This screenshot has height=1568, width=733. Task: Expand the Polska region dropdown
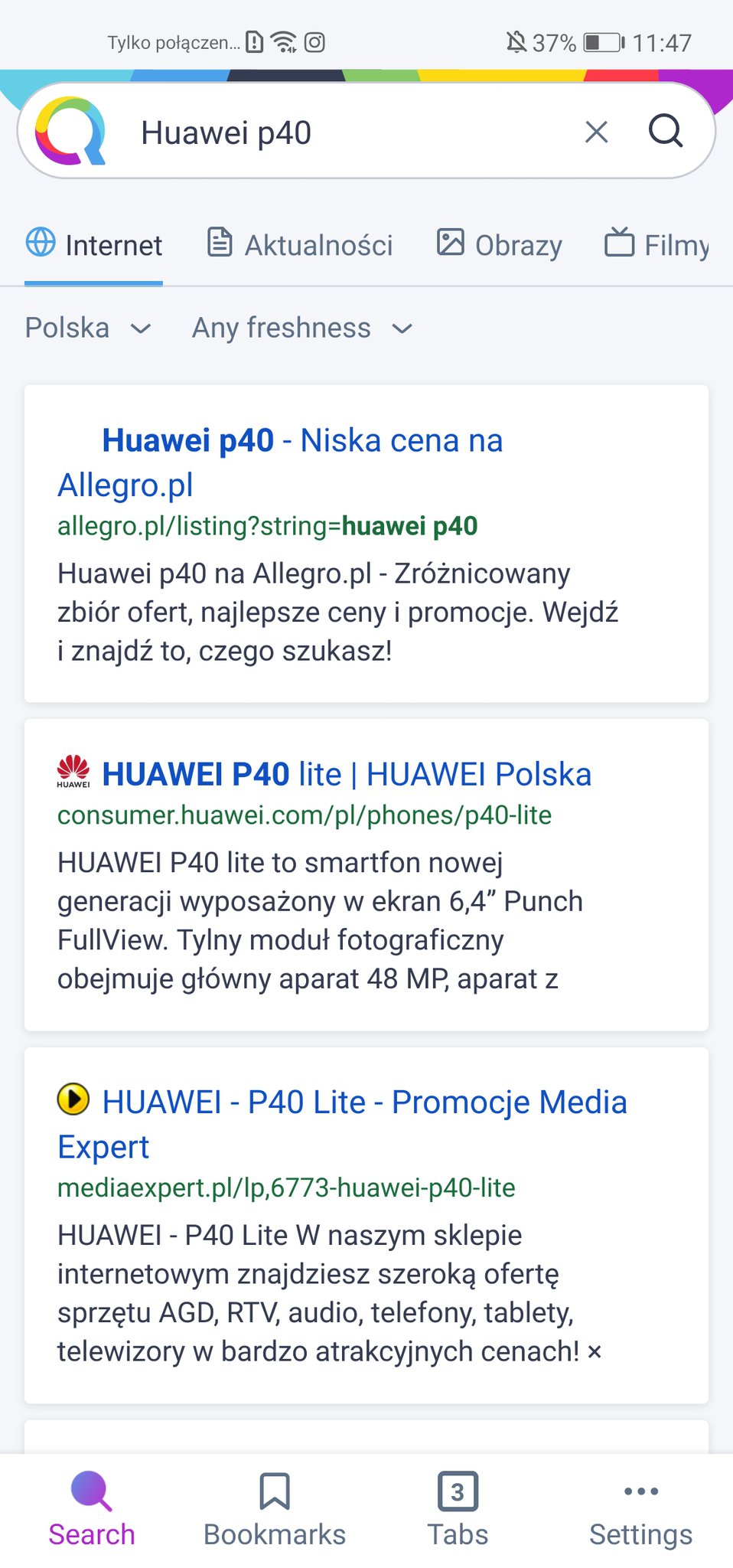coord(88,328)
